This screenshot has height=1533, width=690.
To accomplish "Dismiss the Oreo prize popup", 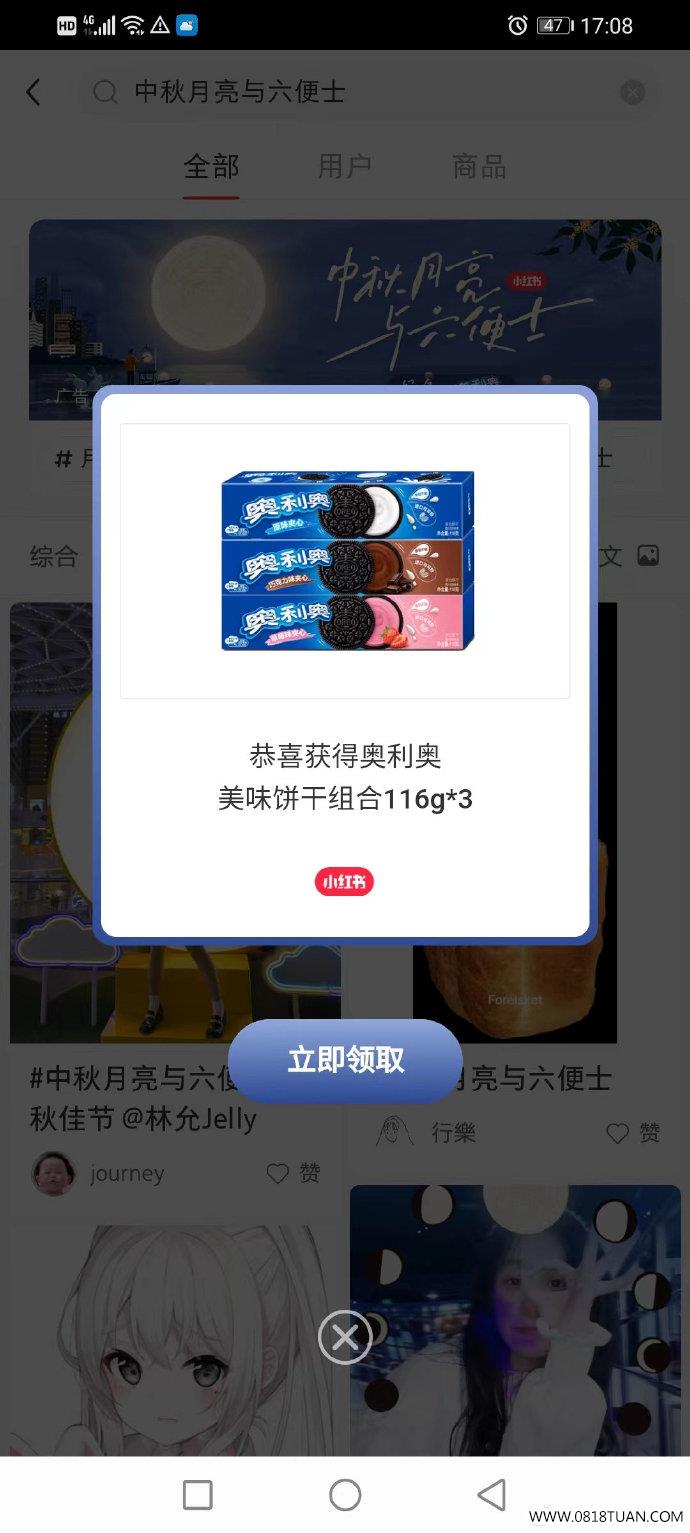I will [345, 1337].
